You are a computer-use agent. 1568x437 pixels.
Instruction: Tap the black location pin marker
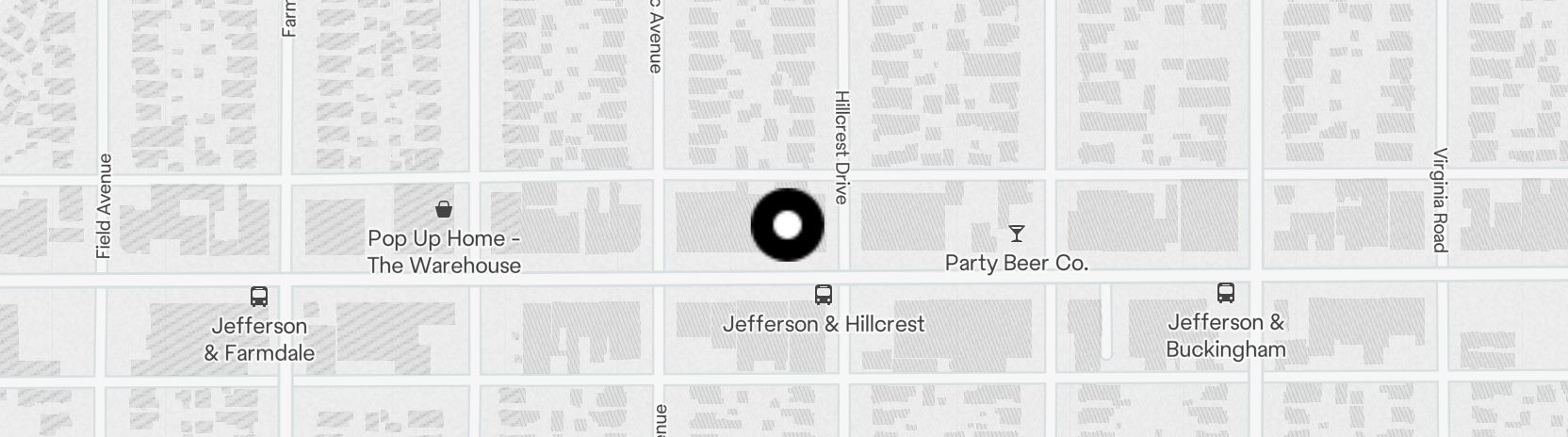pyautogui.click(x=787, y=225)
